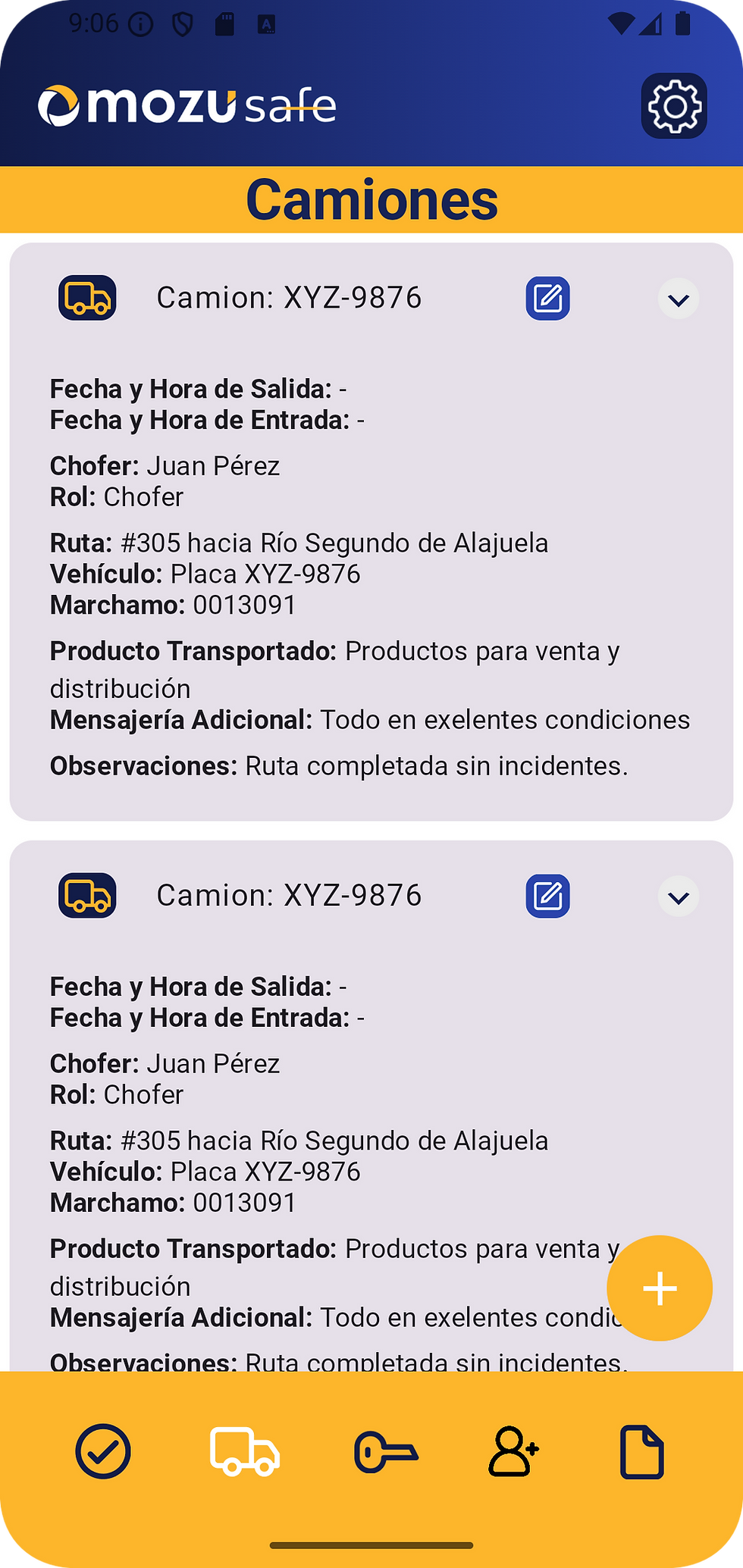Go to the add user tab
The image size is (743, 1568).
[513, 1451]
